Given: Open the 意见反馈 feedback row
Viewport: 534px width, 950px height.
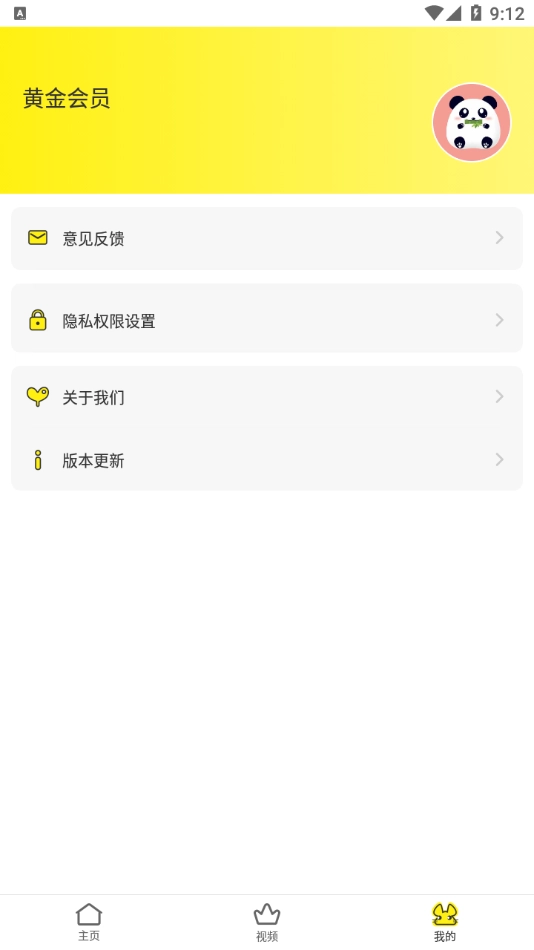Looking at the screenshot, I should (267, 238).
